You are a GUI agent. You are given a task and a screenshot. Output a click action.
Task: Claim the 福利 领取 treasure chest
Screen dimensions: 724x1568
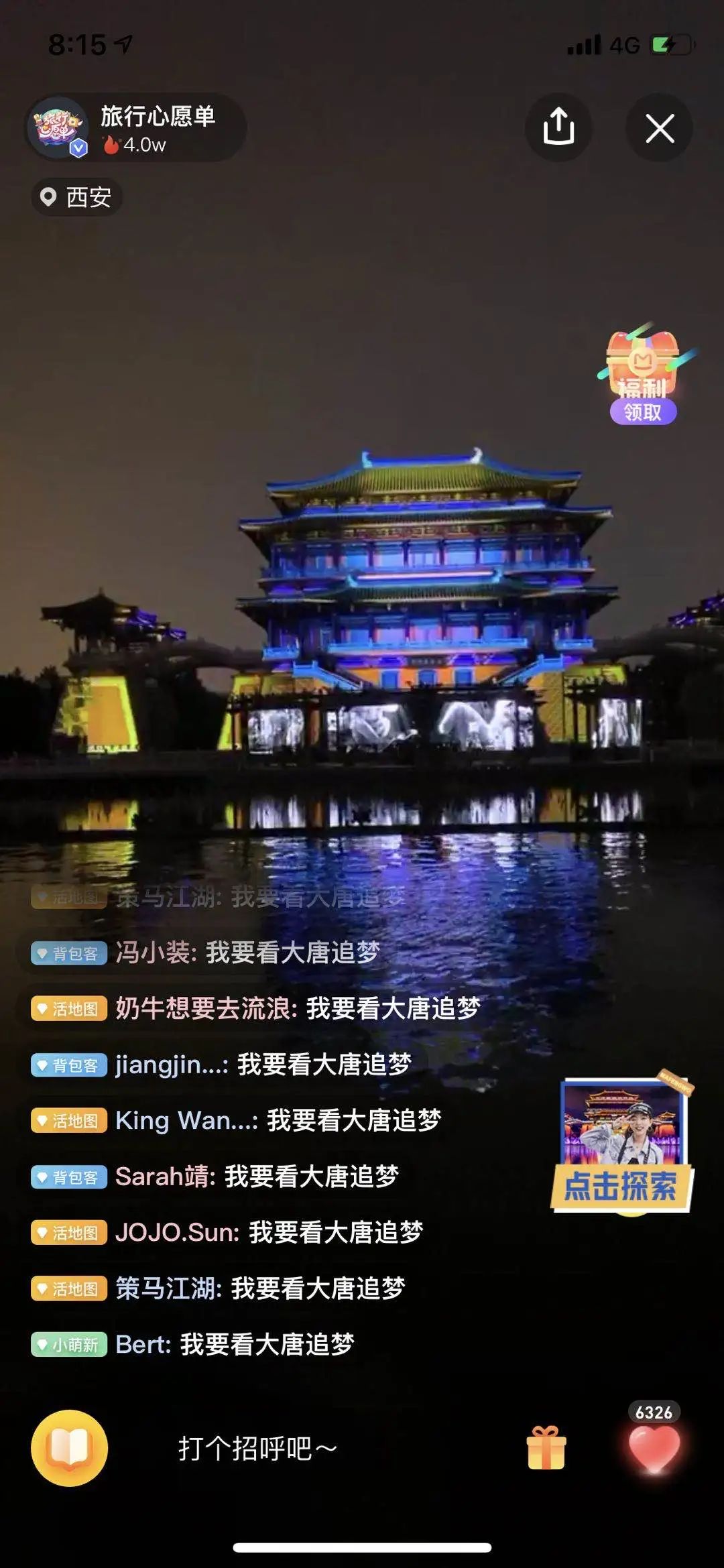point(644,377)
